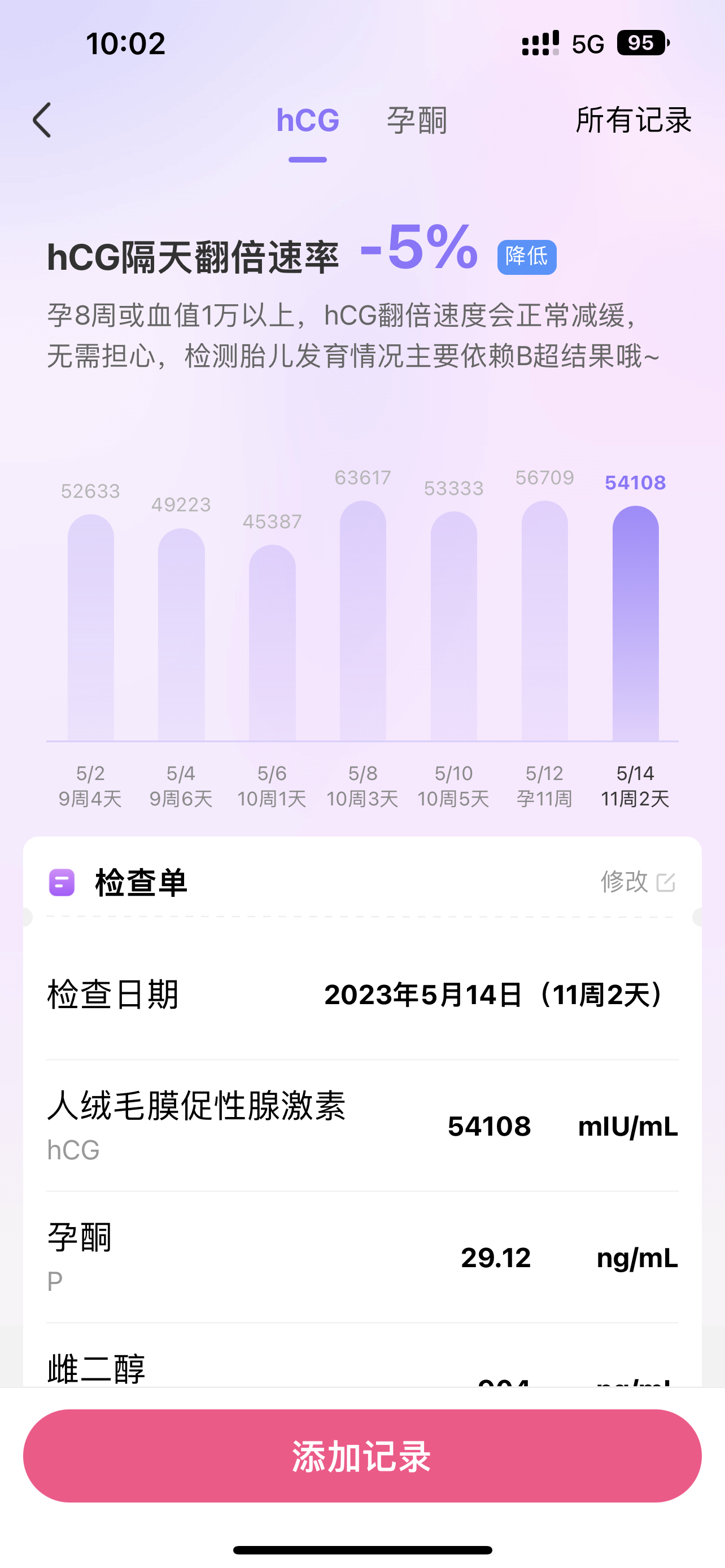
Task: Tap the 添加记录 button
Action: pos(362,1456)
